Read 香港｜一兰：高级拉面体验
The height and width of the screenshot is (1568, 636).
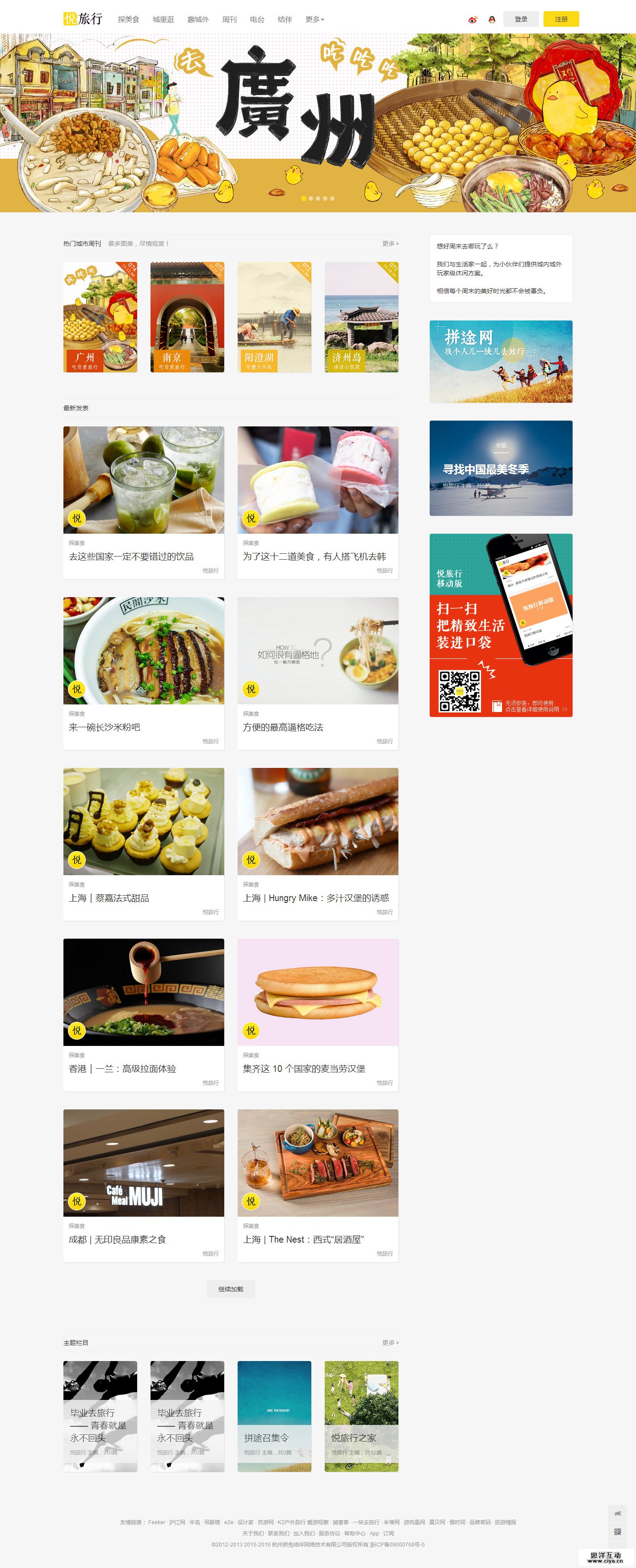122,1069
